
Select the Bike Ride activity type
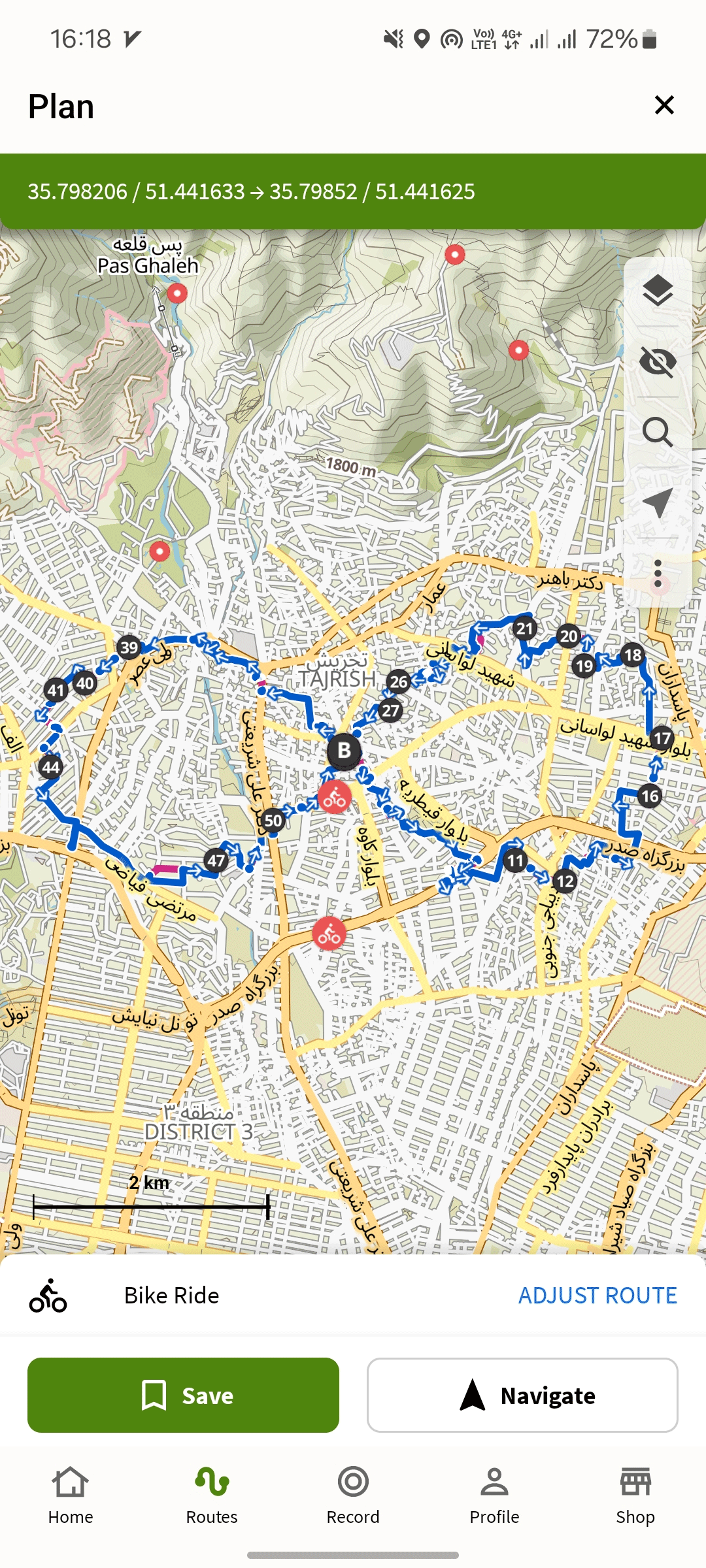coord(171,1295)
